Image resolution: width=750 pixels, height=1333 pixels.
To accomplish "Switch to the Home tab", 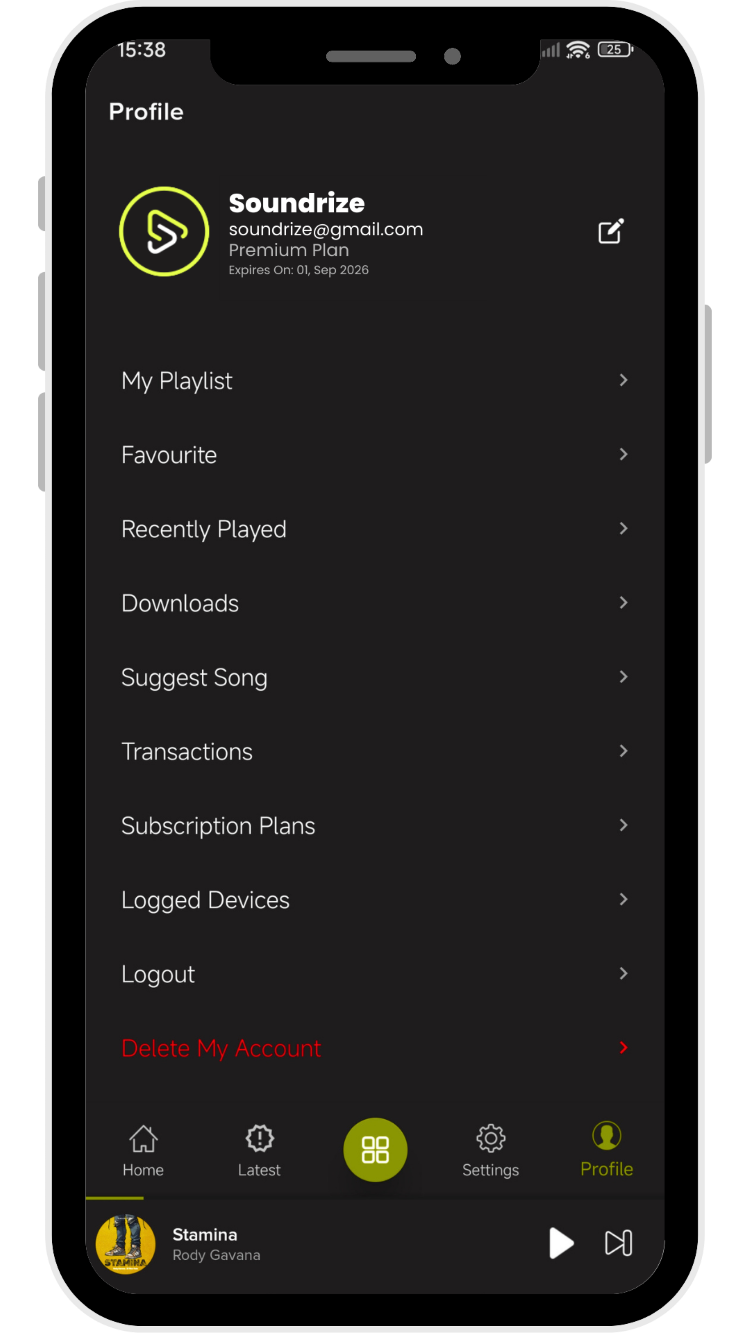I will pos(143,1150).
